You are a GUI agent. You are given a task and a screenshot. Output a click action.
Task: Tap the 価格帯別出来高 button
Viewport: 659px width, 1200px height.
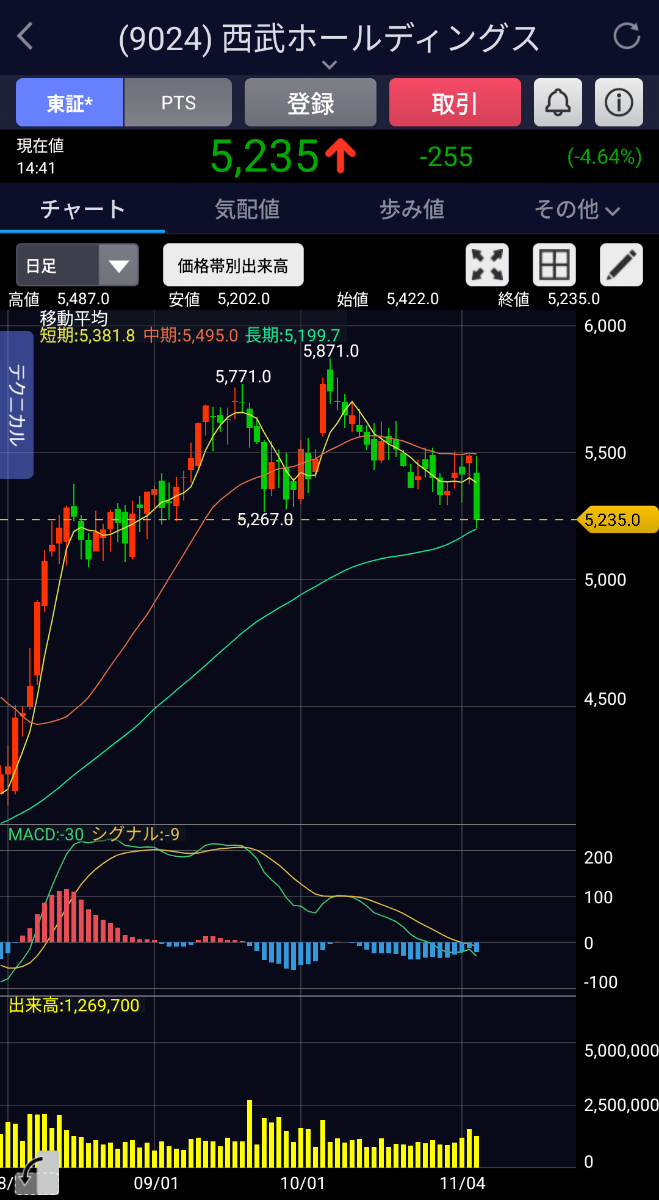233,265
